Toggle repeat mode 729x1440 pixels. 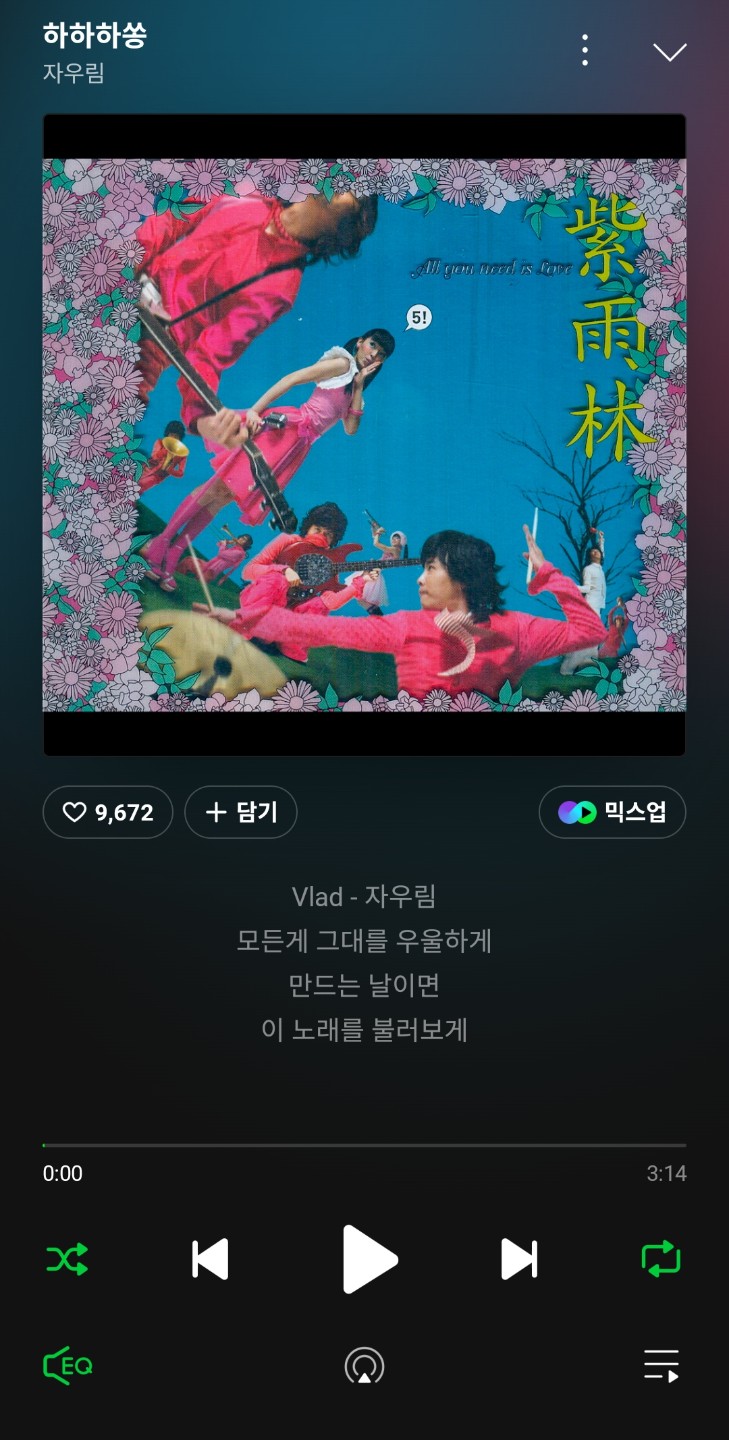661,1259
